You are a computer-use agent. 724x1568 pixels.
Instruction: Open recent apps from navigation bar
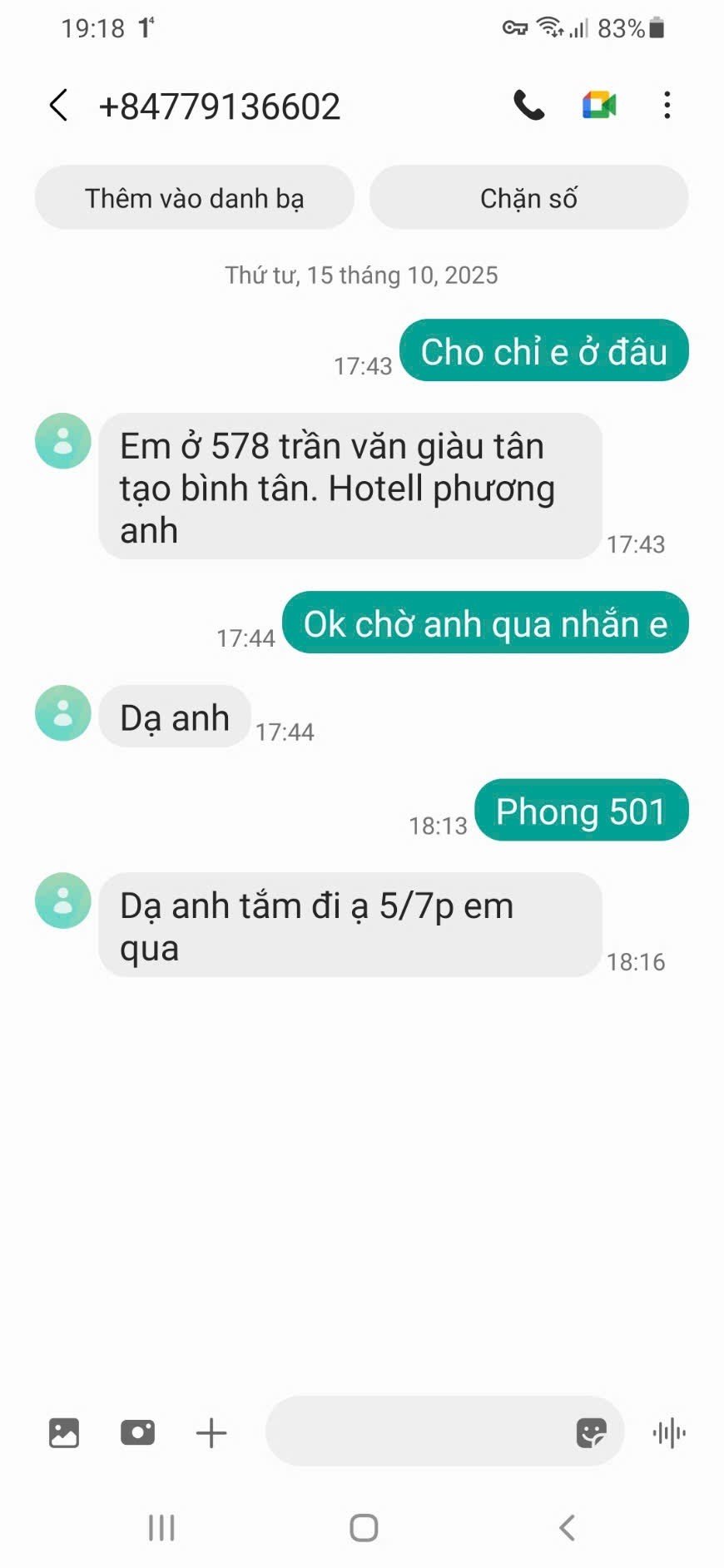coord(161,1528)
